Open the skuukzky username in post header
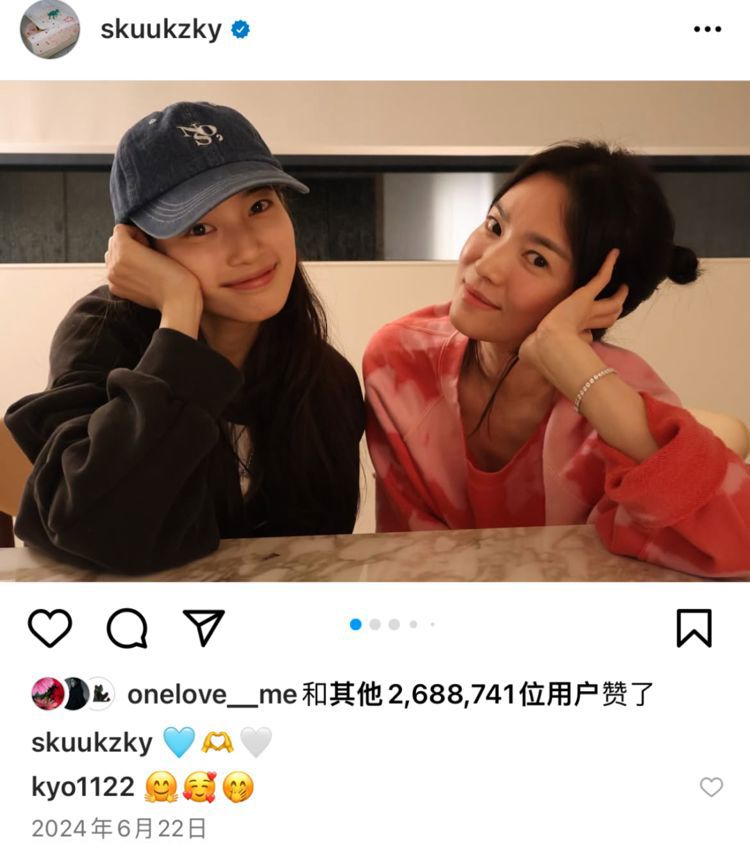The image size is (750, 843). coord(160,29)
